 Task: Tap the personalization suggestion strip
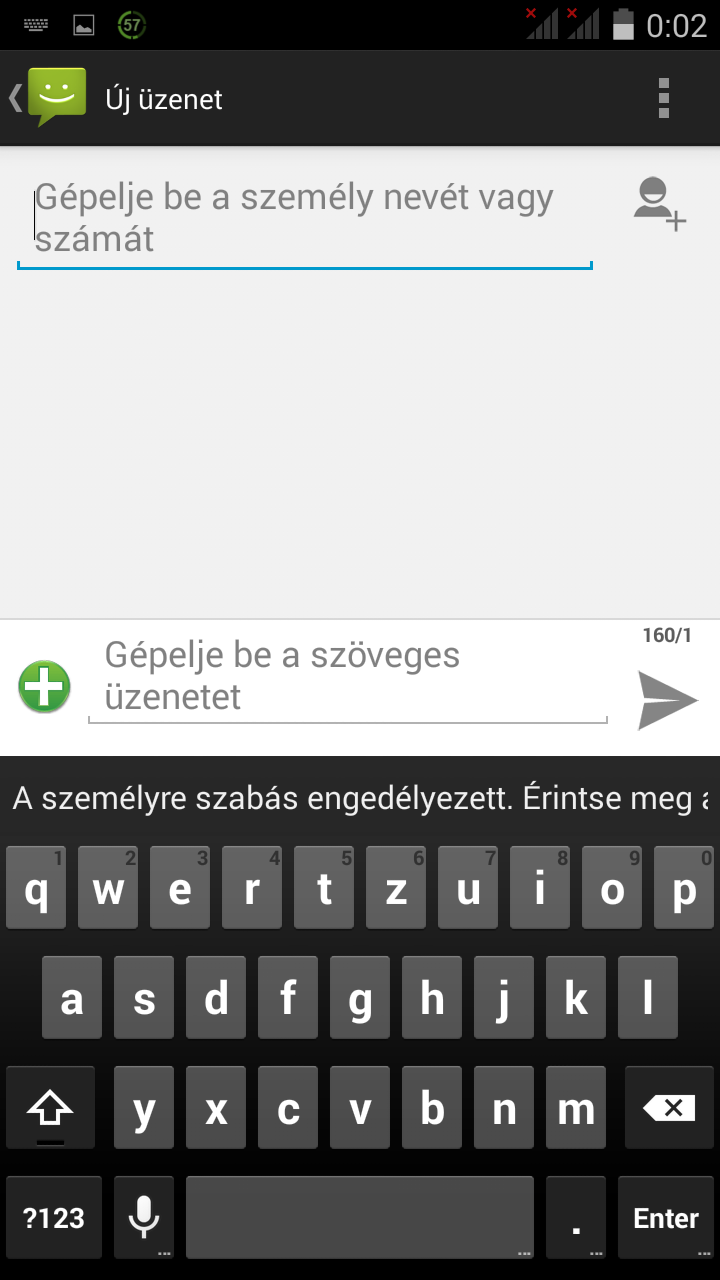(x=360, y=799)
